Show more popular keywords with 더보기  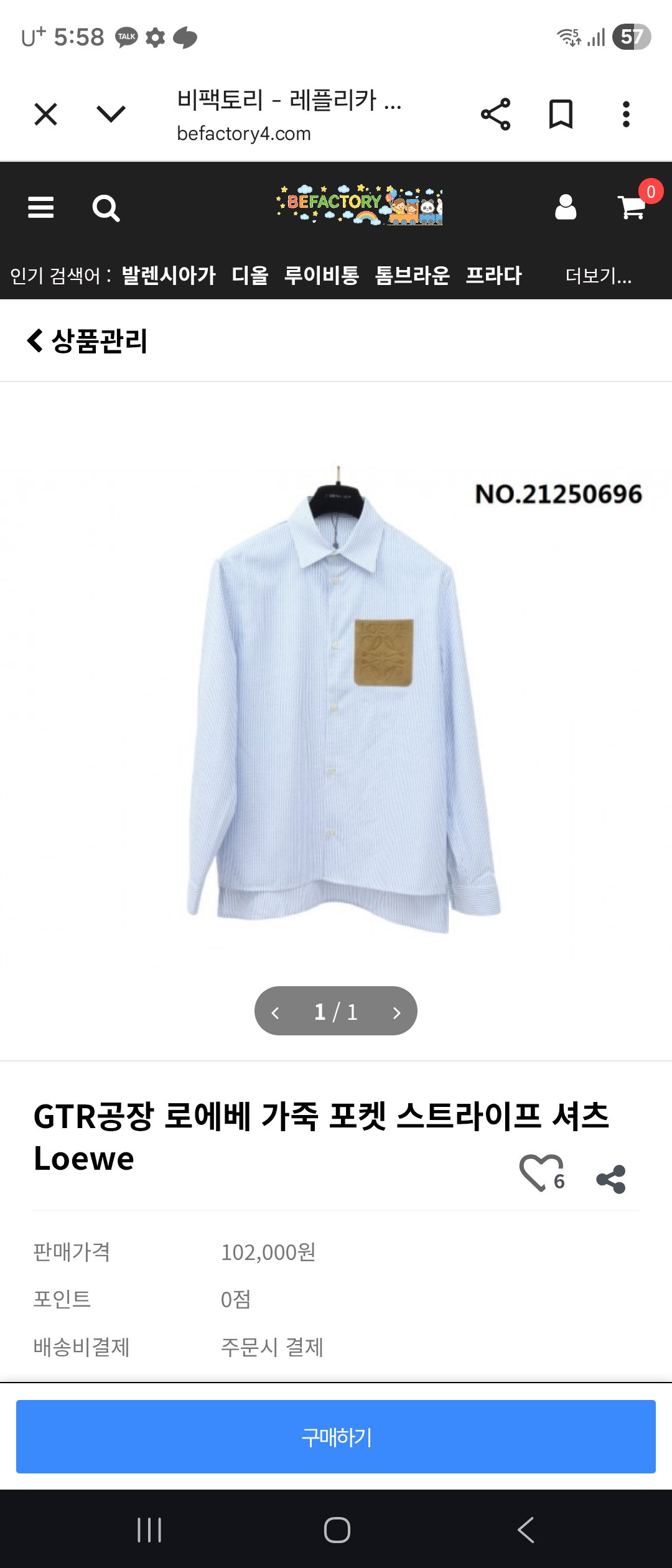click(598, 276)
